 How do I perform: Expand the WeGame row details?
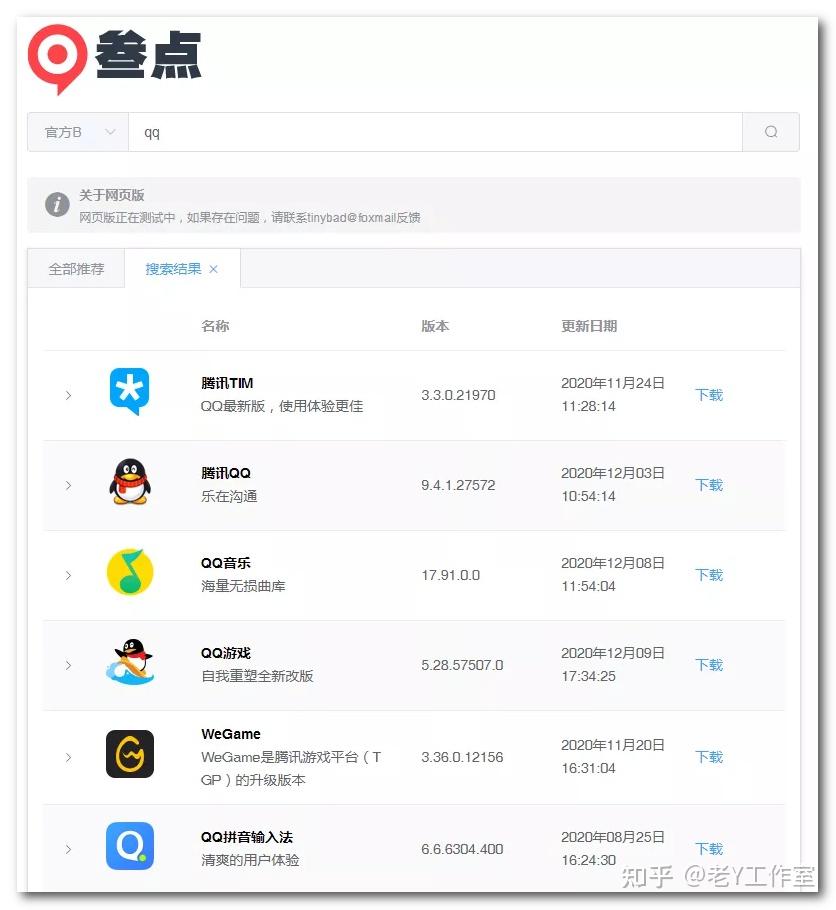[x=68, y=757]
